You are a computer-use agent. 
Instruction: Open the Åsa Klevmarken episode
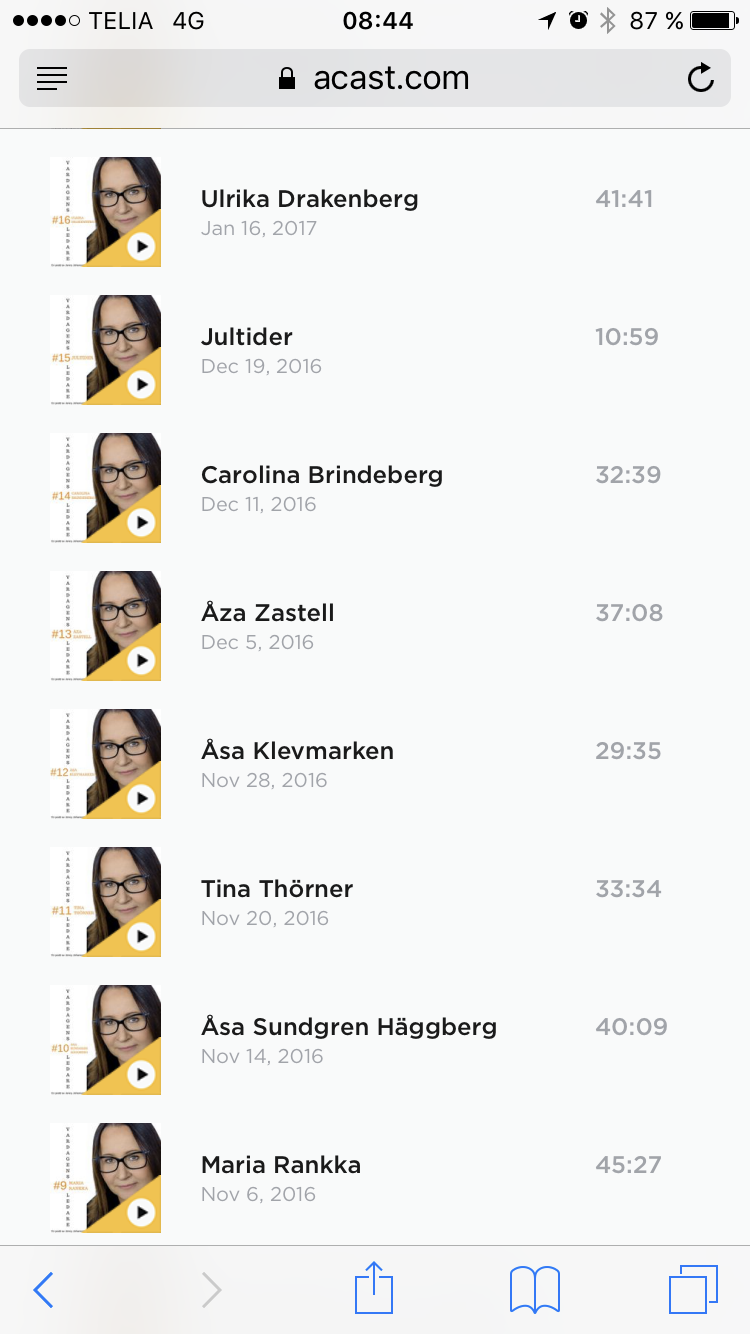click(297, 751)
